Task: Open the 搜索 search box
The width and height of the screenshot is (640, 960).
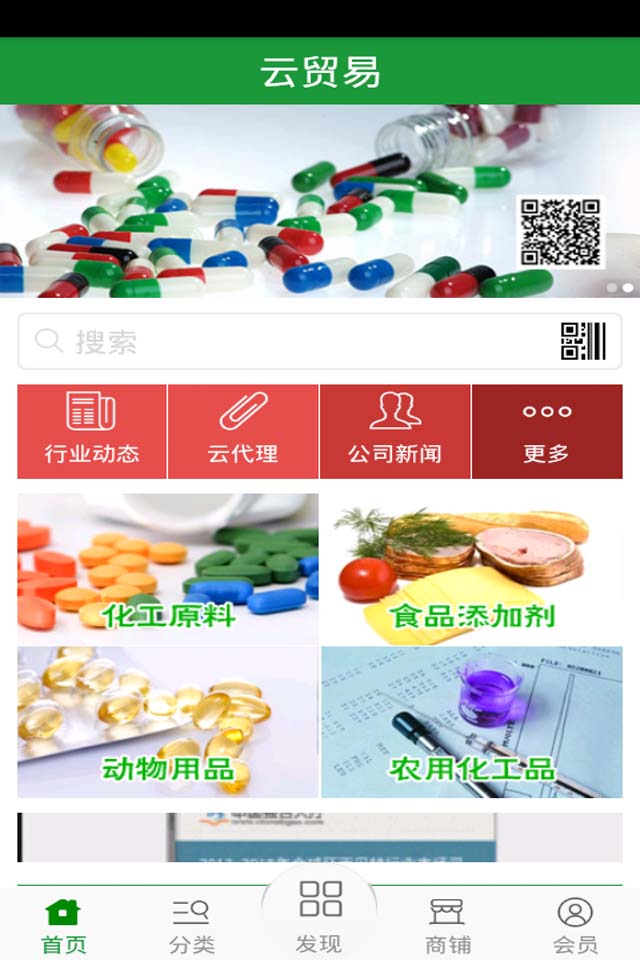Action: 290,342
